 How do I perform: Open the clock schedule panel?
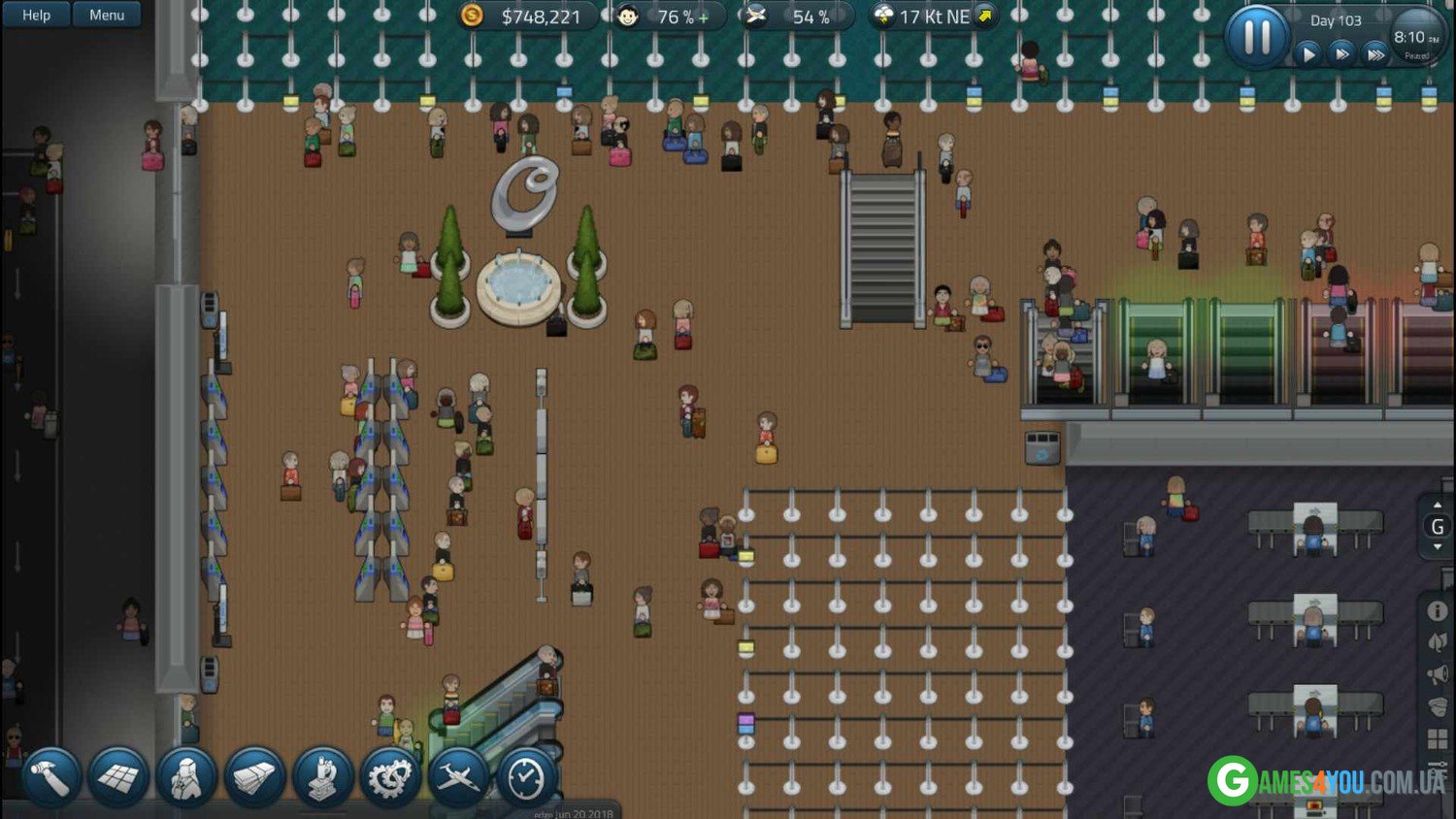click(526, 776)
